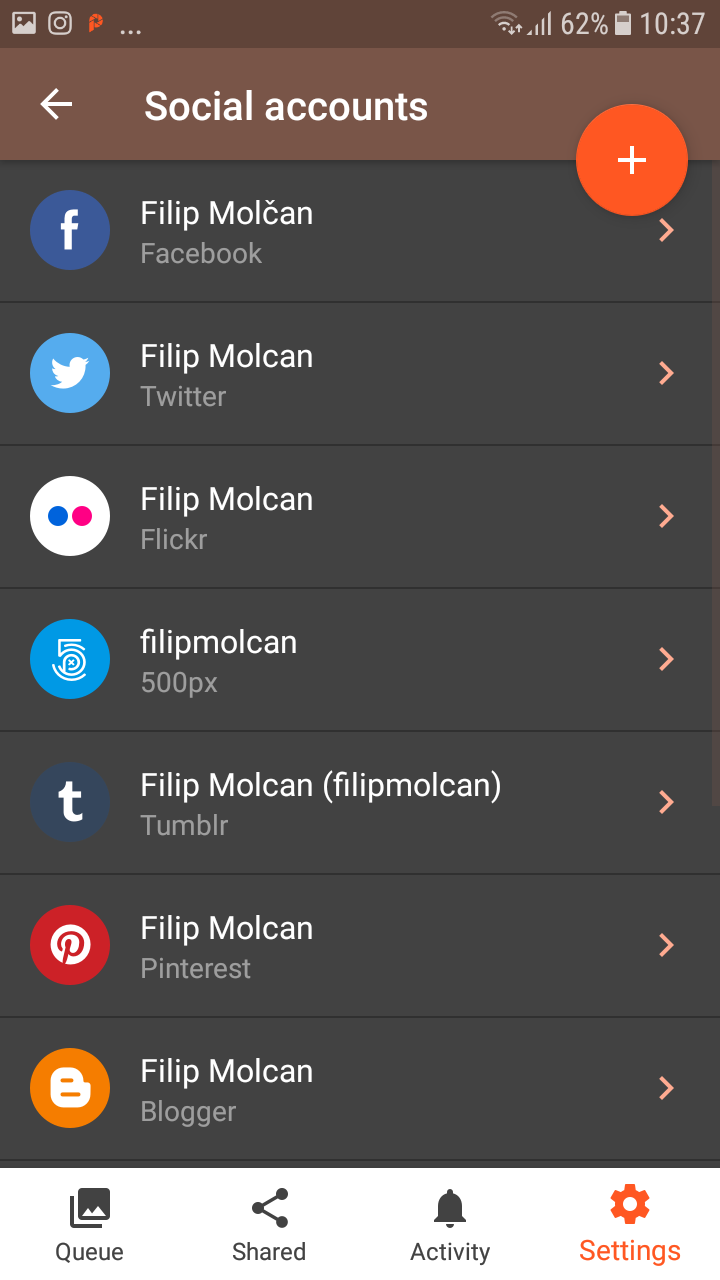Select the Settings tab
Viewport: 720px width, 1280px height.
pyautogui.click(x=630, y=1225)
